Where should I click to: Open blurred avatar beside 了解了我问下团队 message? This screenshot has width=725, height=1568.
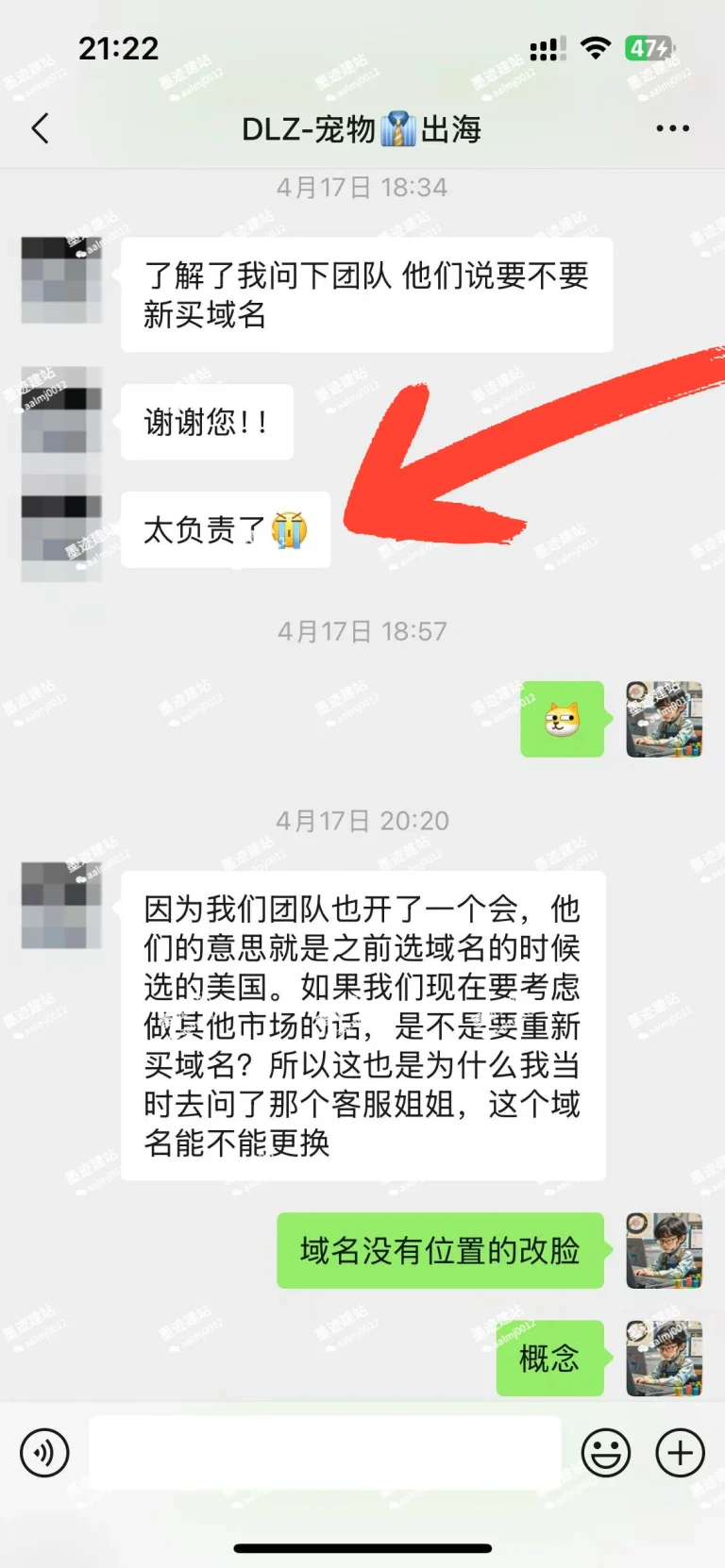tap(61, 280)
